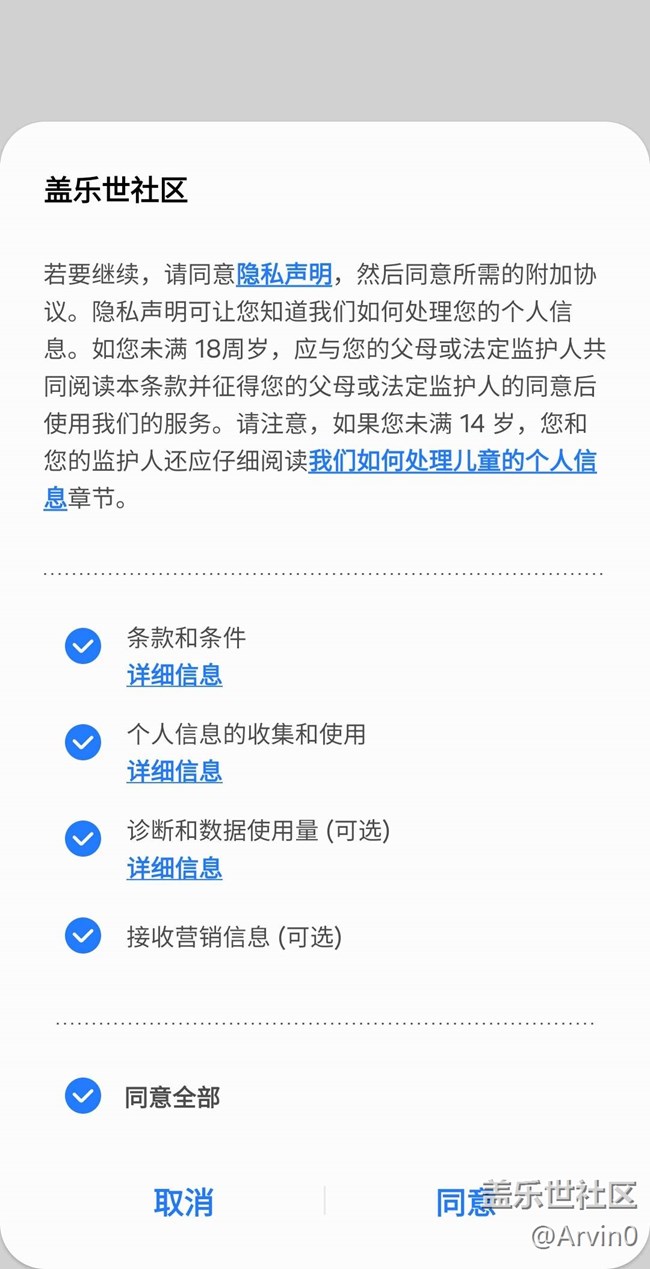650x1269 pixels.
Task: Tap 同意 to agree
Action: 466,1202
